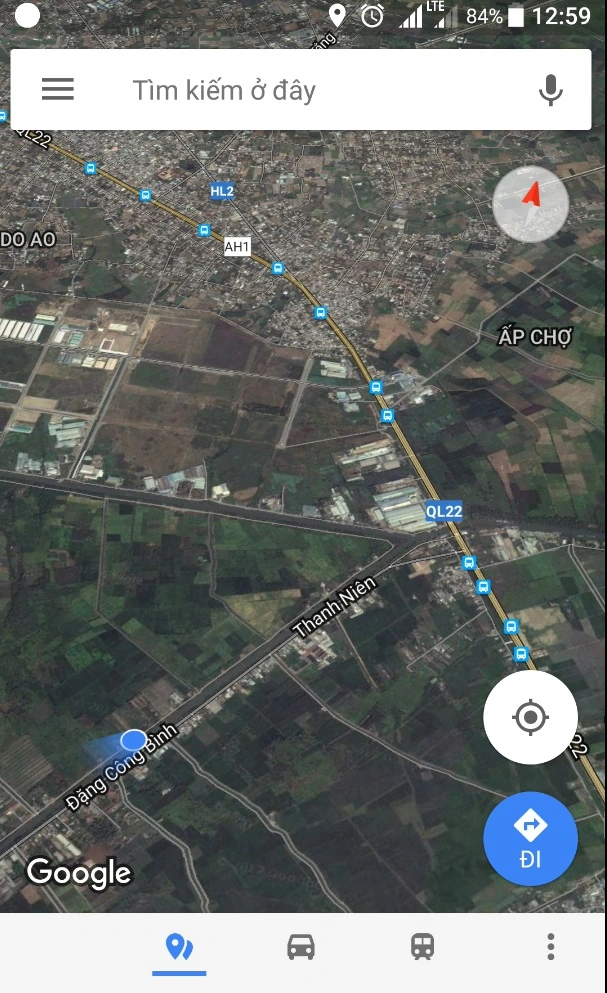Center map on my current location
Screen dimensions: 607x993
click(530, 717)
